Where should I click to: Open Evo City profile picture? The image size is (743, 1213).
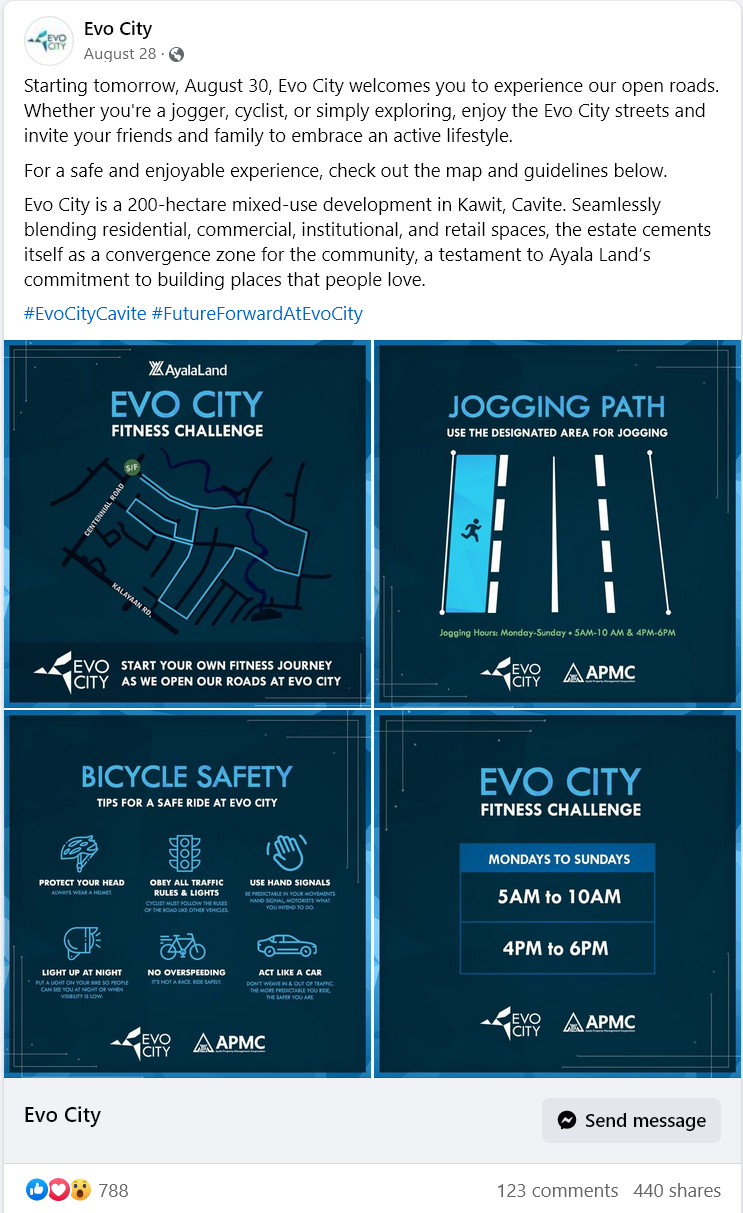point(49,41)
